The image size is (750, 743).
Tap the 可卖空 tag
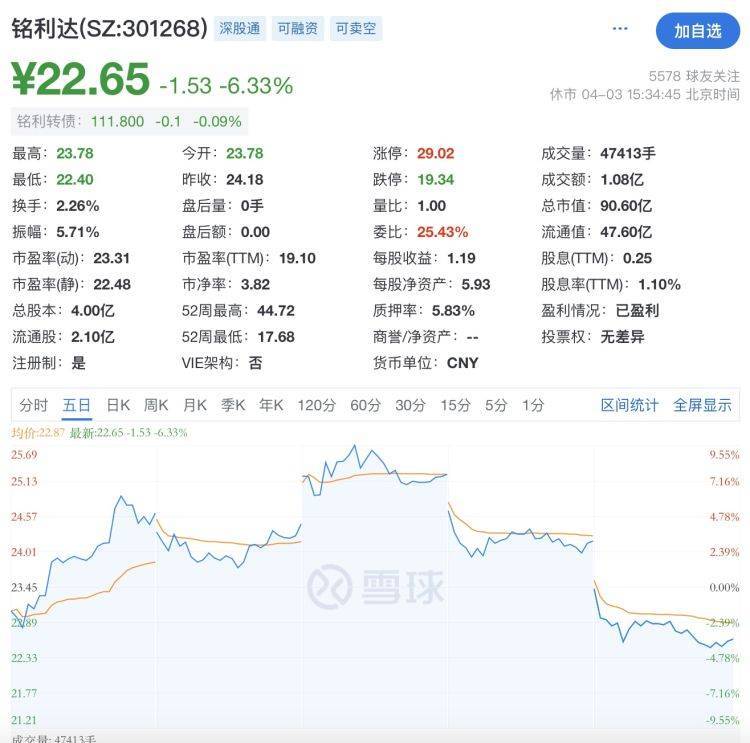[355, 28]
